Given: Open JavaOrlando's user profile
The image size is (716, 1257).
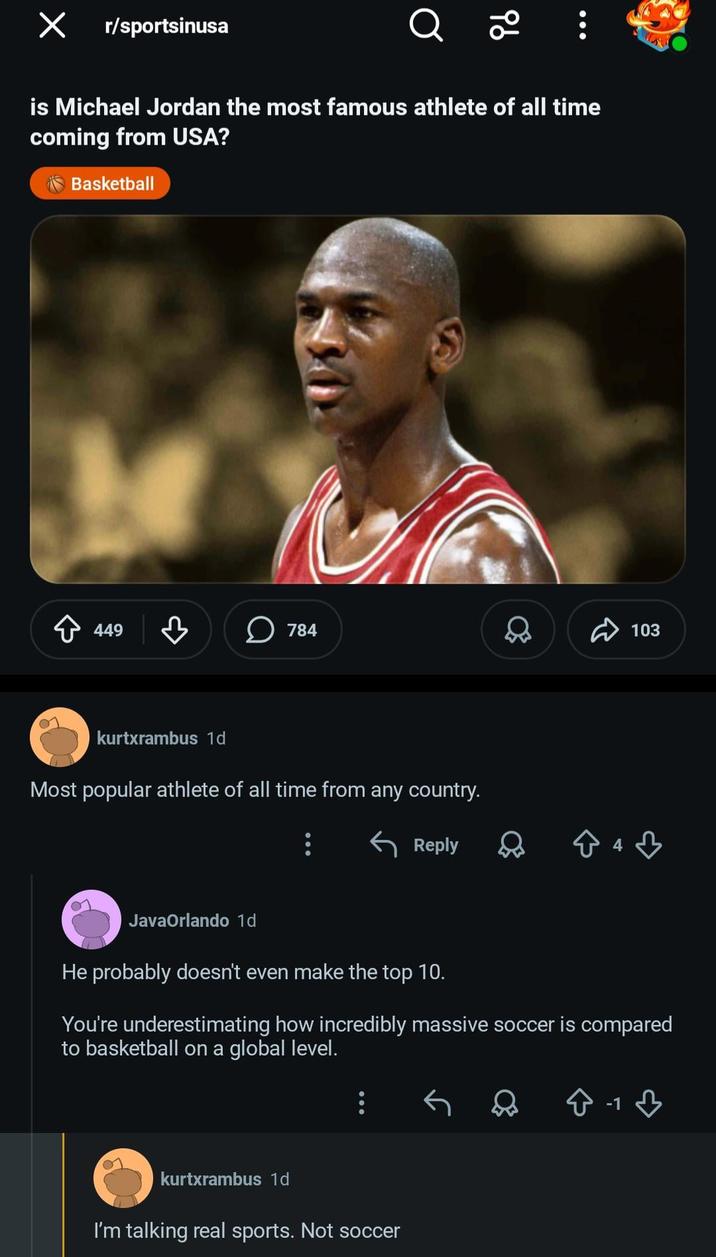Looking at the screenshot, I should point(179,920).
